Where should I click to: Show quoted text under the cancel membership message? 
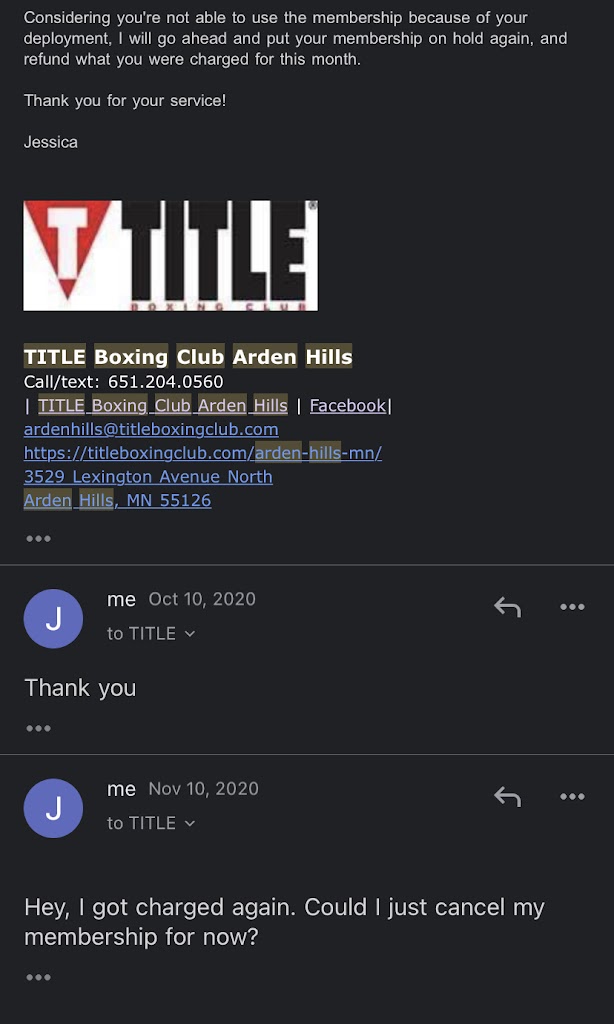tap(38, 977)
